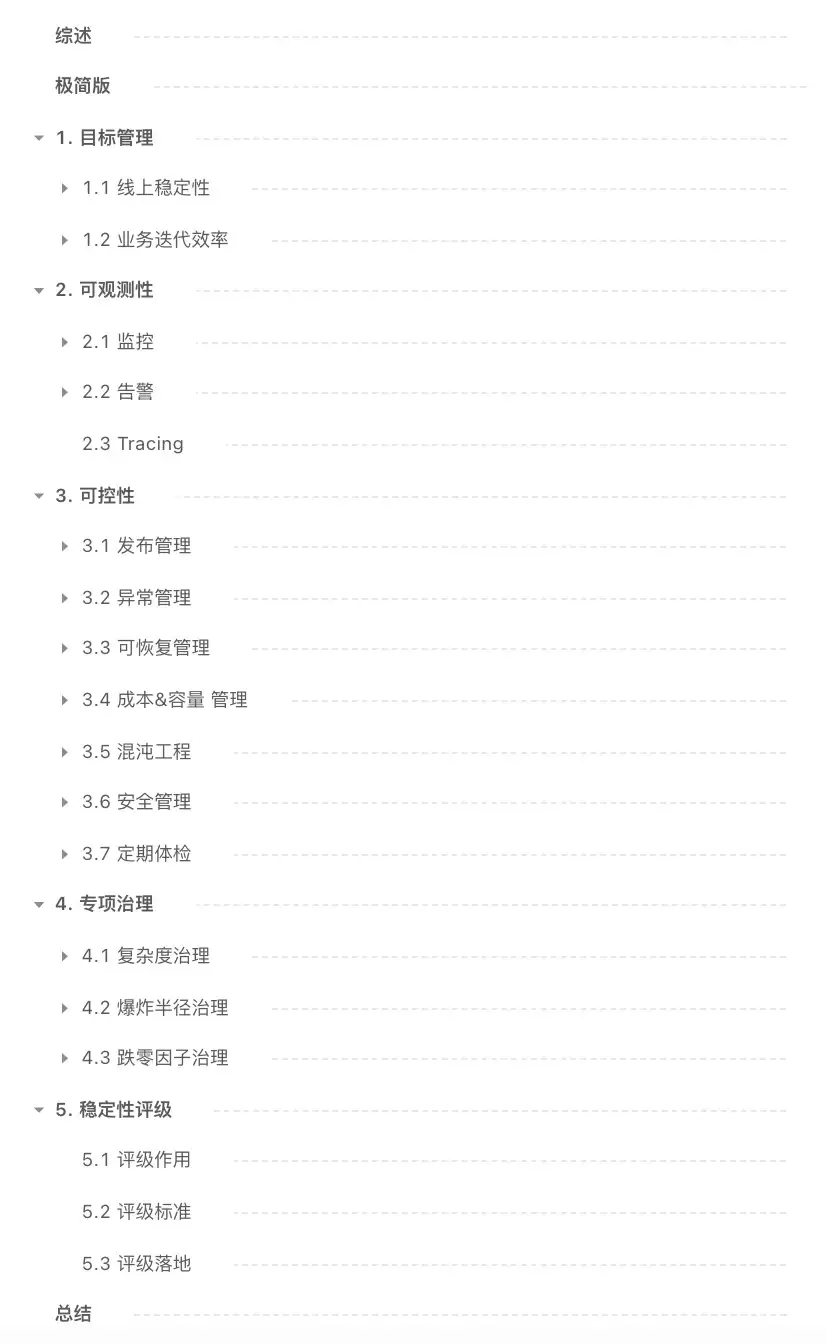Collapse the 5. 稳定性评级 section
The image size is (826, 1344).
[39, 1110]
